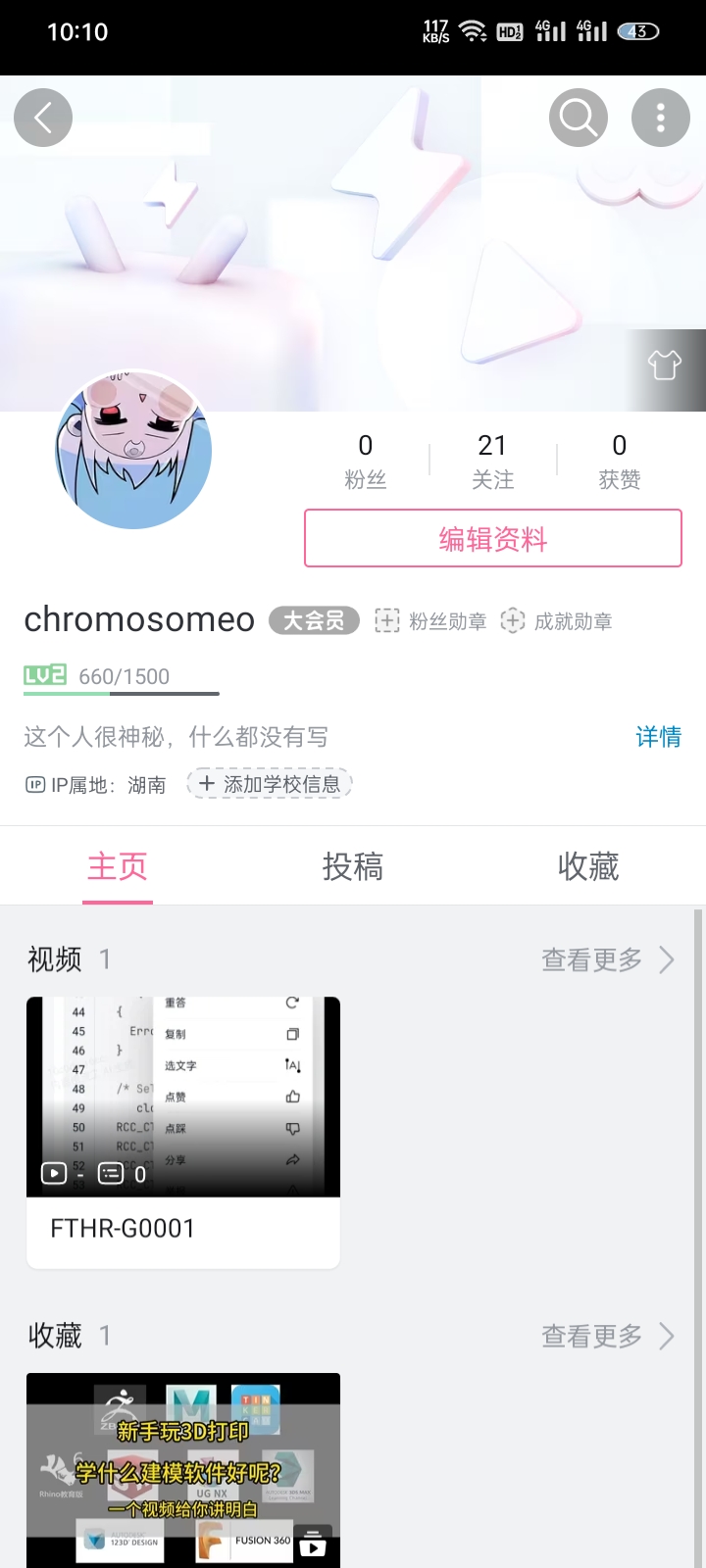Open 成就勋章 achievement medals
The height and width of the screenshot is (1568, 706).
point(557,621)
